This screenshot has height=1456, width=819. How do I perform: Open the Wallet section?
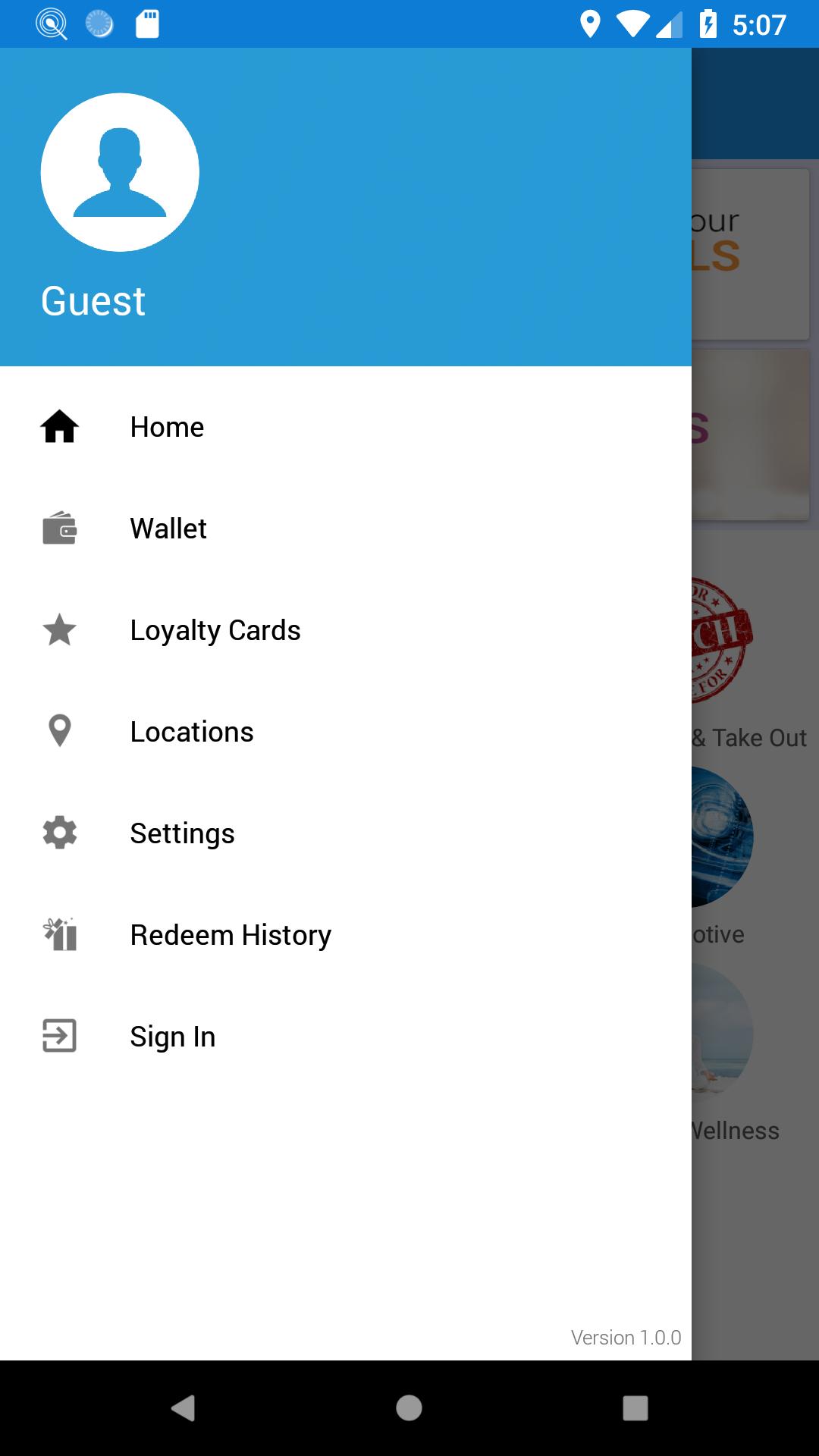tap(168, 529)
